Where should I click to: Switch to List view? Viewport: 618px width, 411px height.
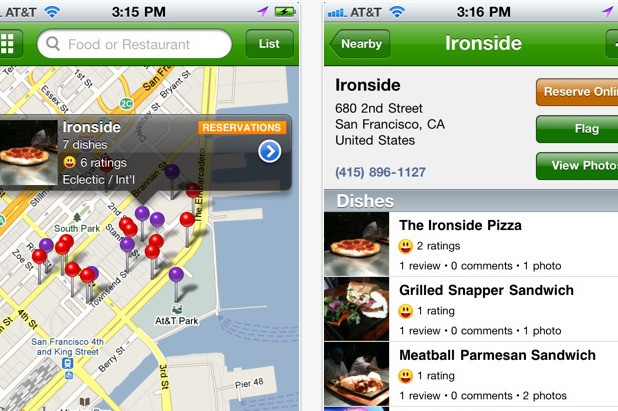click(269, 44)
